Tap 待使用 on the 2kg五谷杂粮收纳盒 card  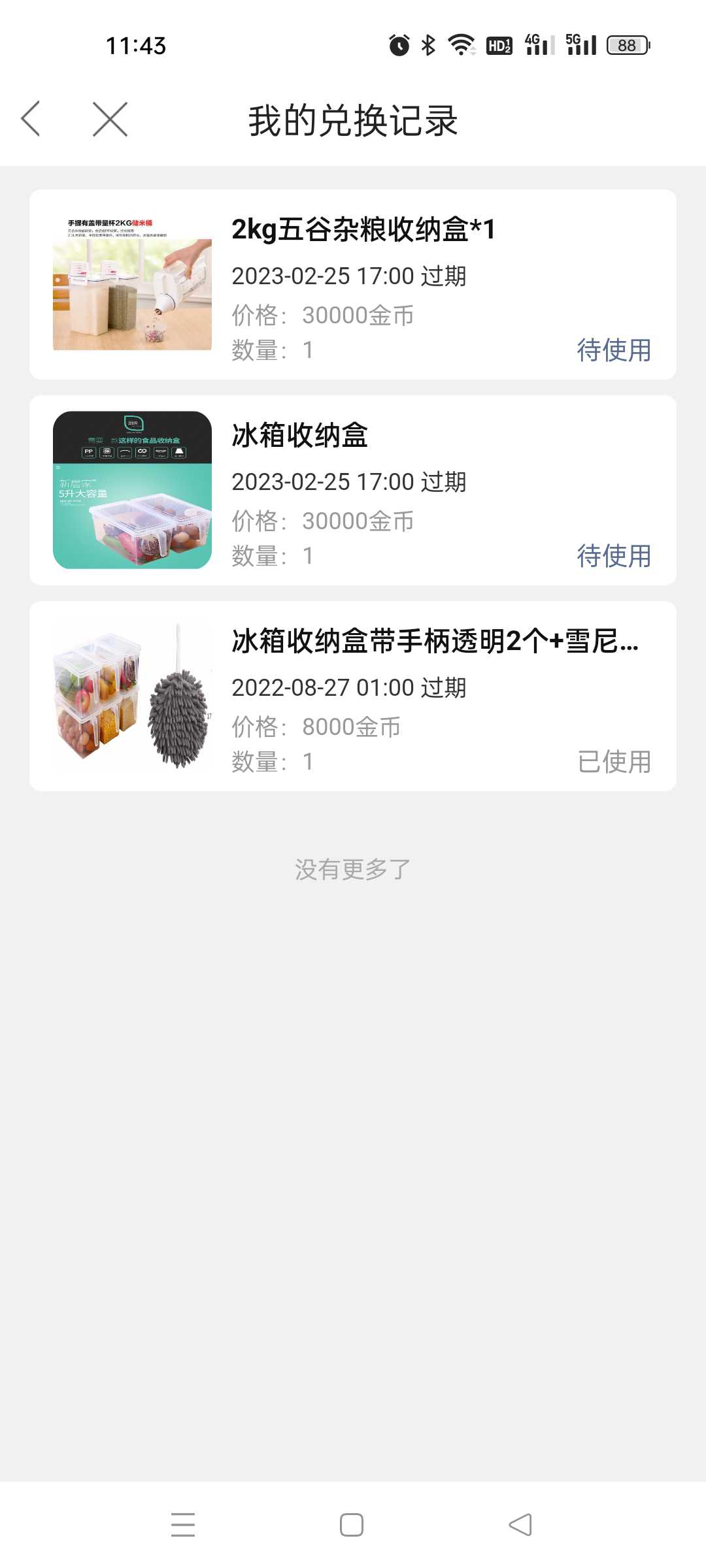point(614,350)
